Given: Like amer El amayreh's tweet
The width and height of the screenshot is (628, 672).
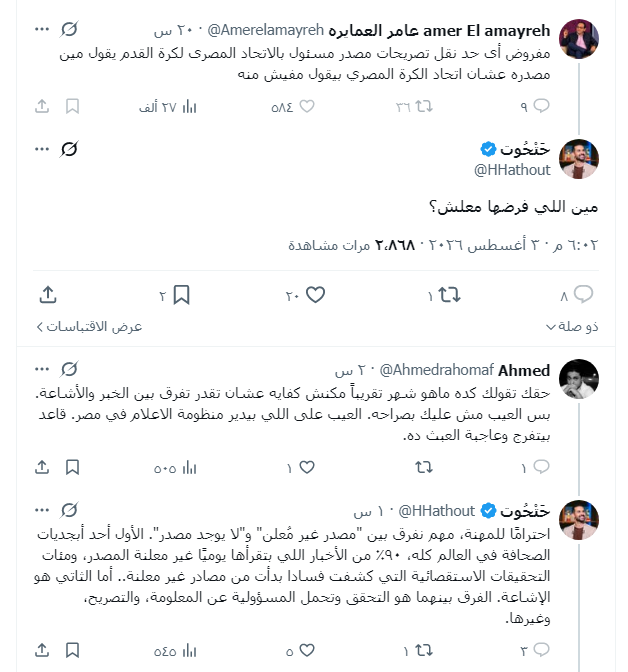Looking at the screenshot, I should pyautogui.click(x=307, y=106).
